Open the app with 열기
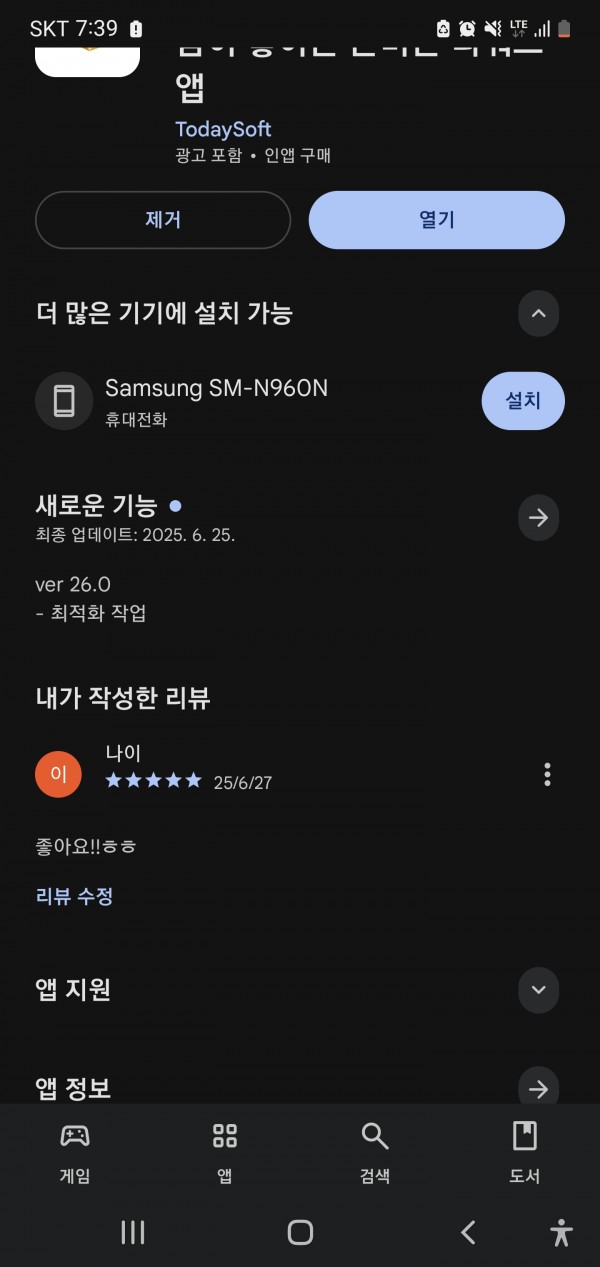600x1267 pixels. tap(437, 220)
